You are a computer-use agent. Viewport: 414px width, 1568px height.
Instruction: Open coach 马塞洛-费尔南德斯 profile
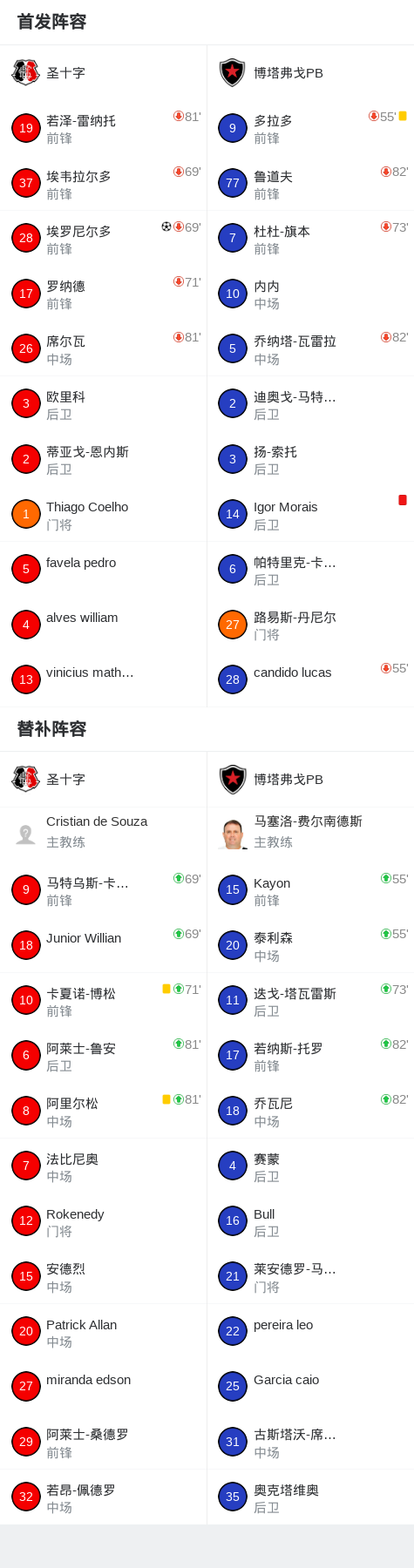point(310,834)
